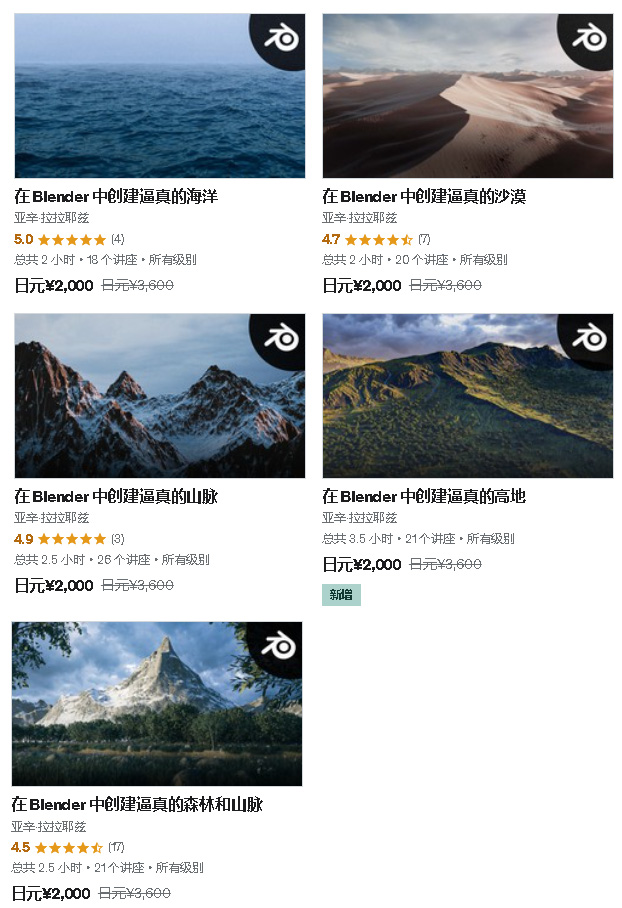The width and height of the screenshot is (622, 908).
Task: Select the realistic mountains (山脉) course card
Action: coord(116,497)
